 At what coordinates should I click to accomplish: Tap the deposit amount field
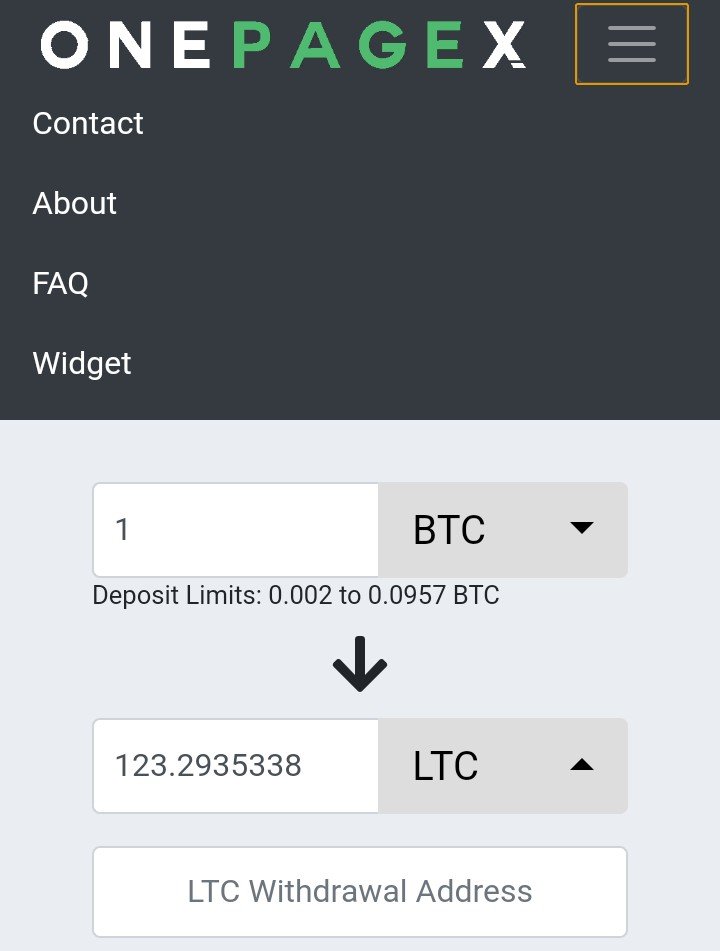236,530
